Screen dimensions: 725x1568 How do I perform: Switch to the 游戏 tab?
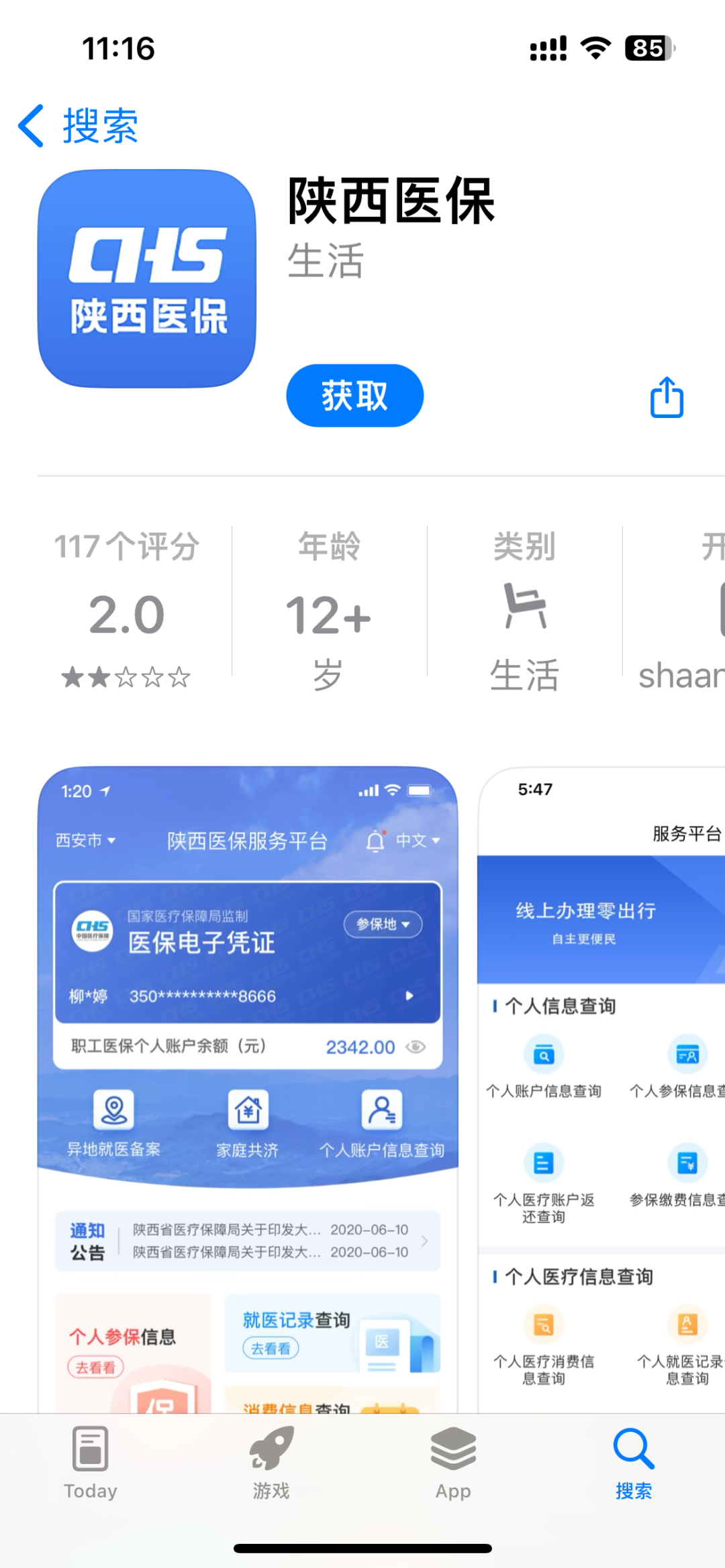point(271,1463)
